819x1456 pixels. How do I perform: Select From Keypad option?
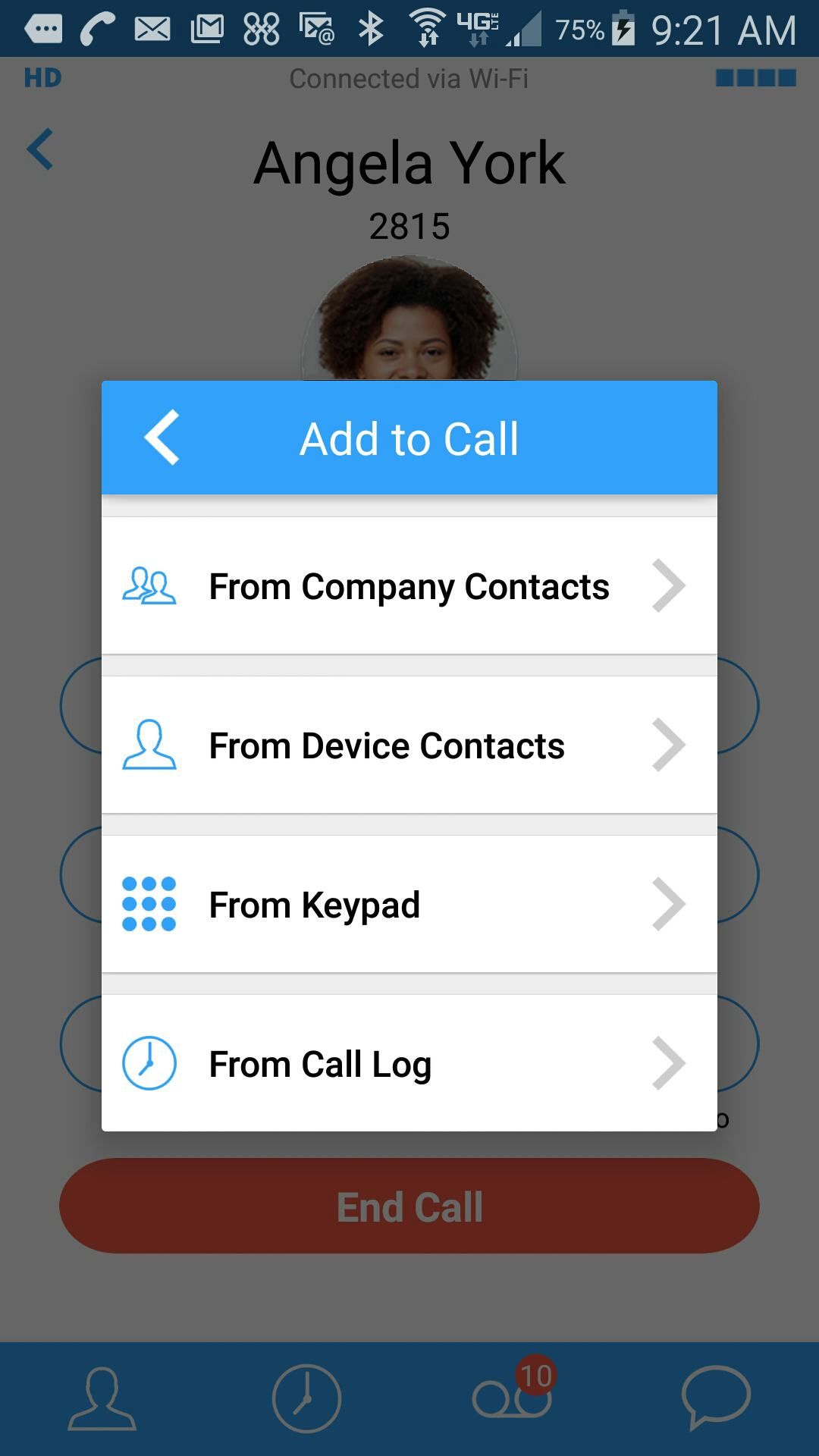click(x=409, y=905)
